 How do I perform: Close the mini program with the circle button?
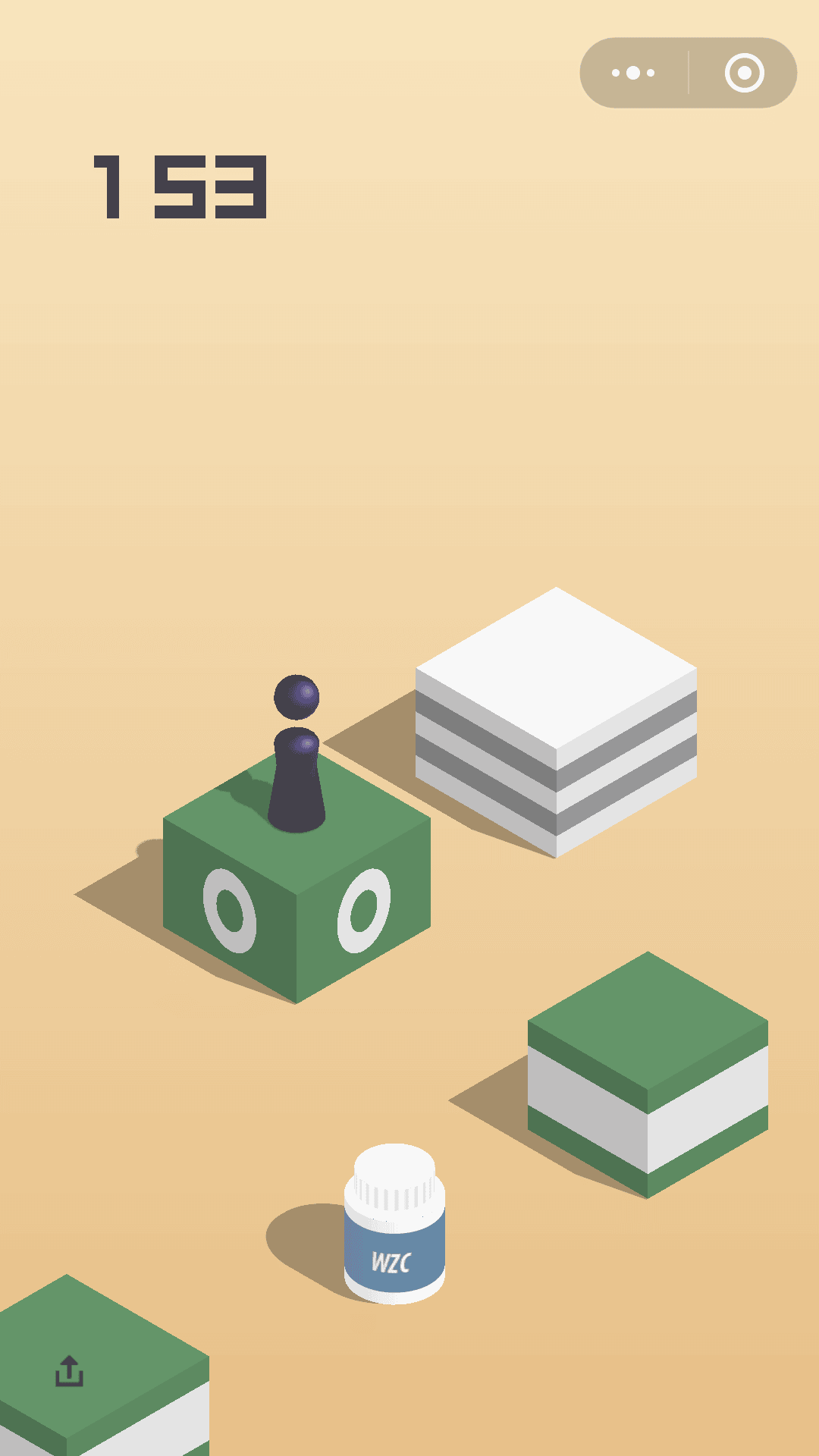[x=744, y=73]
